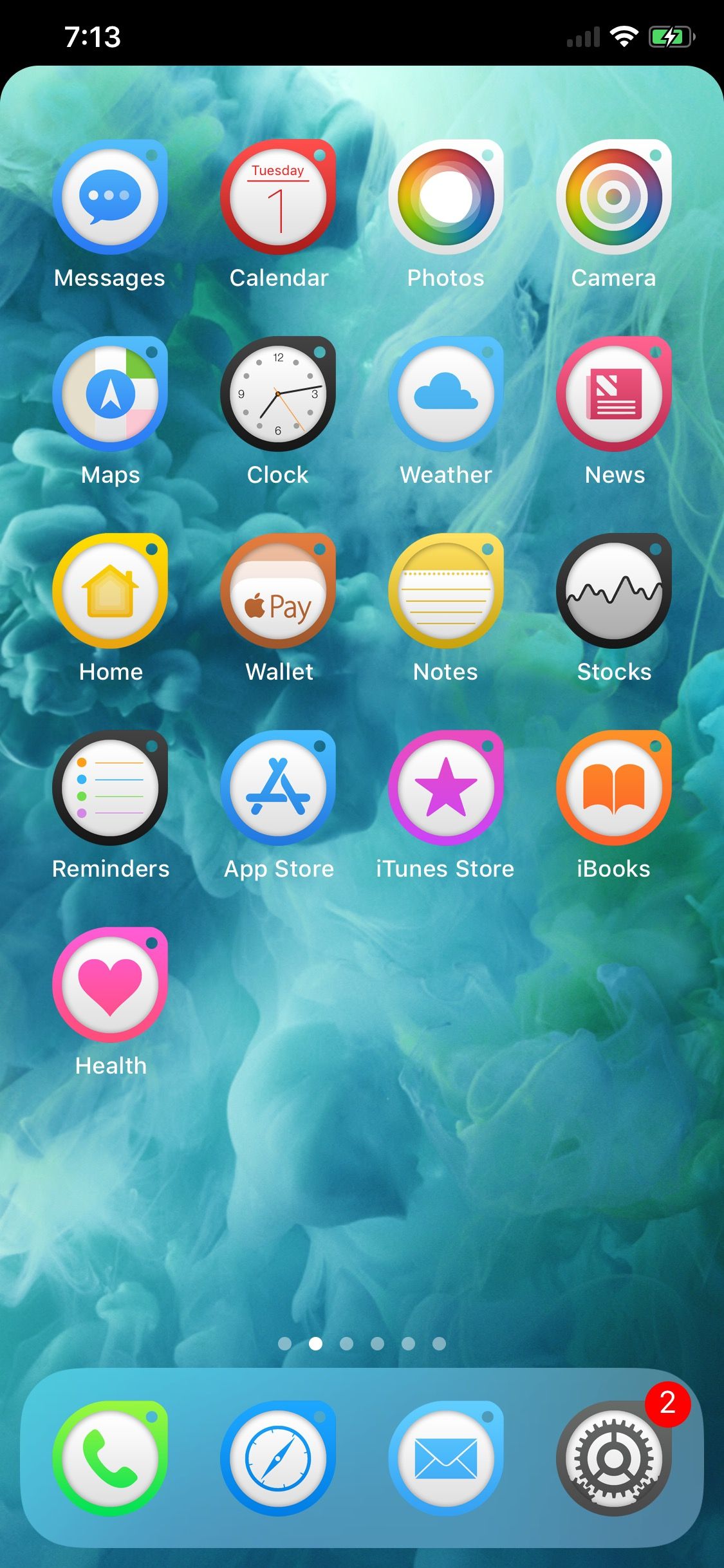Open the Notes app

point(446,591)
